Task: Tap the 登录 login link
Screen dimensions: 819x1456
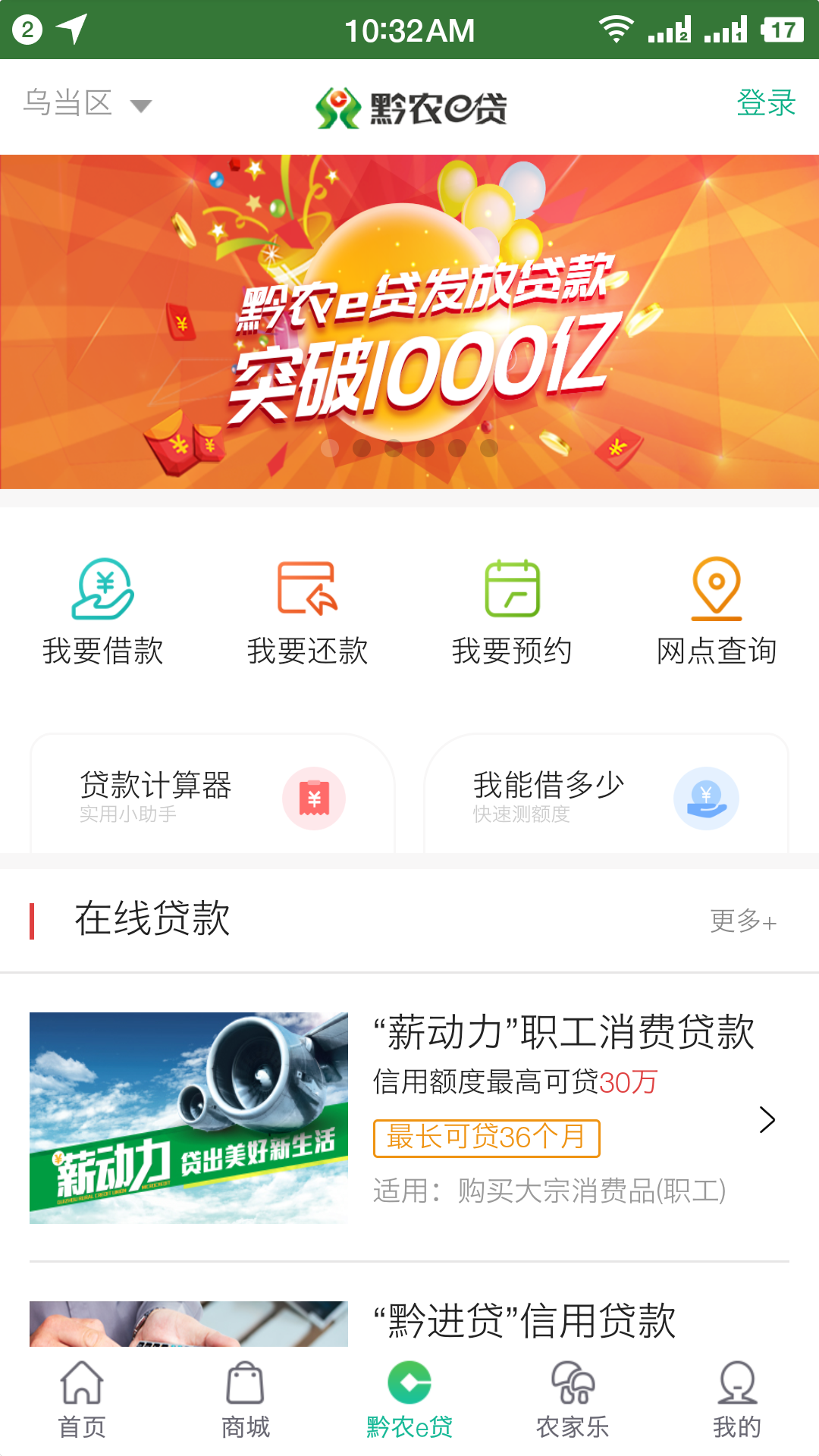Action: tap(765, 103)
